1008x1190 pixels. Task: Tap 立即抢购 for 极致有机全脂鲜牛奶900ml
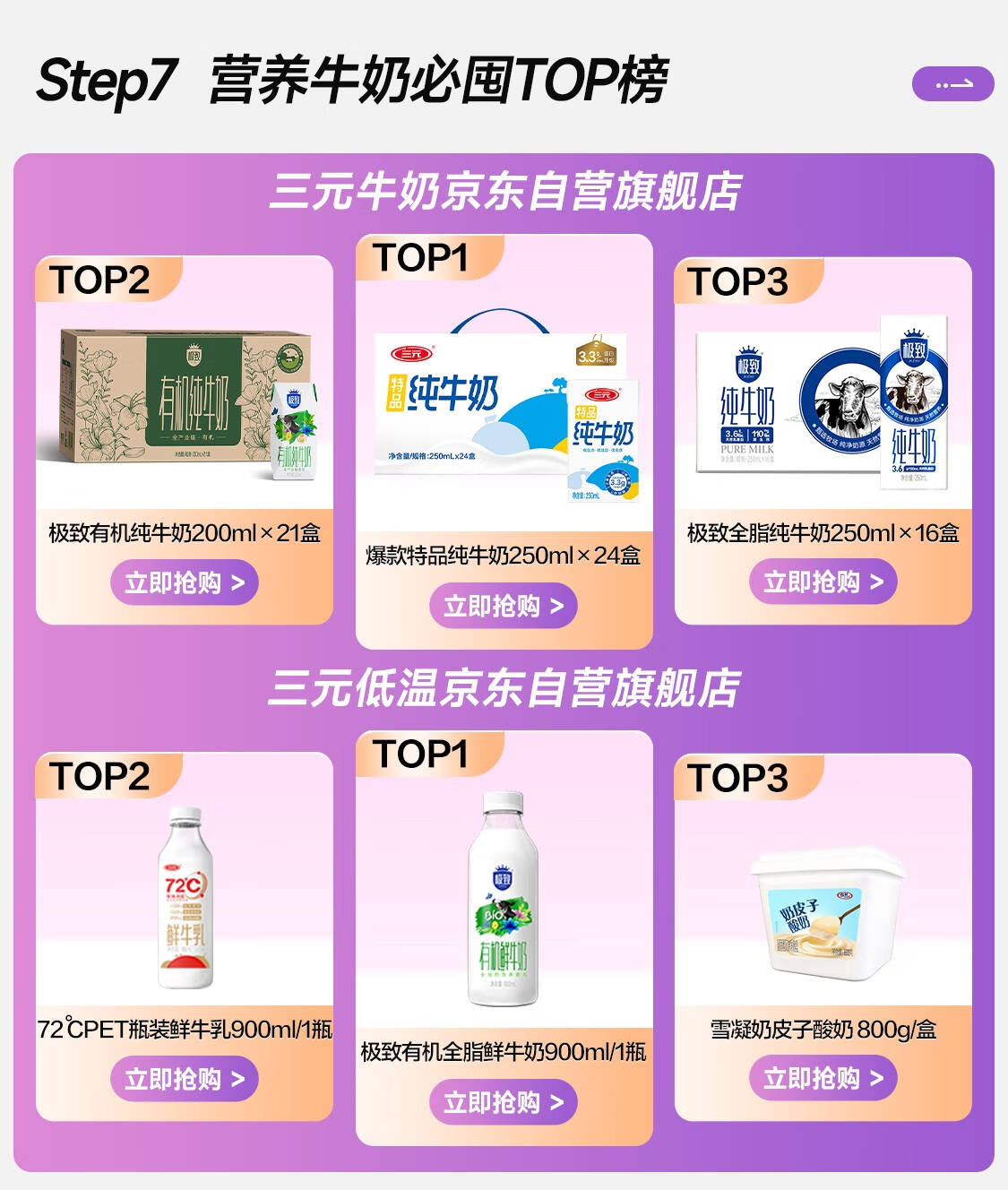(x=503, y=1102)
